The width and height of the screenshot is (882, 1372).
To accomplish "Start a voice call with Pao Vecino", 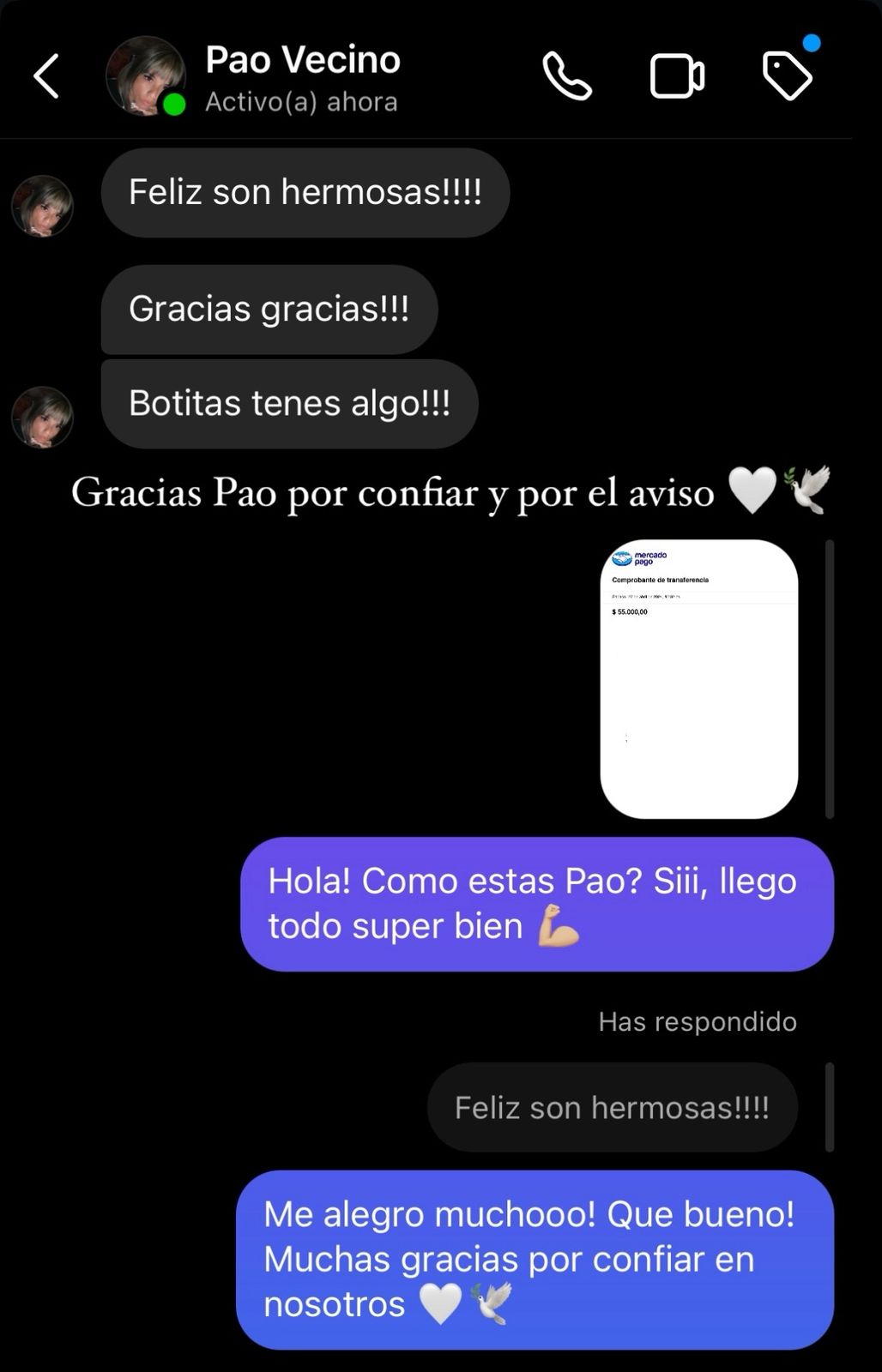I will (x=569, y=75).
